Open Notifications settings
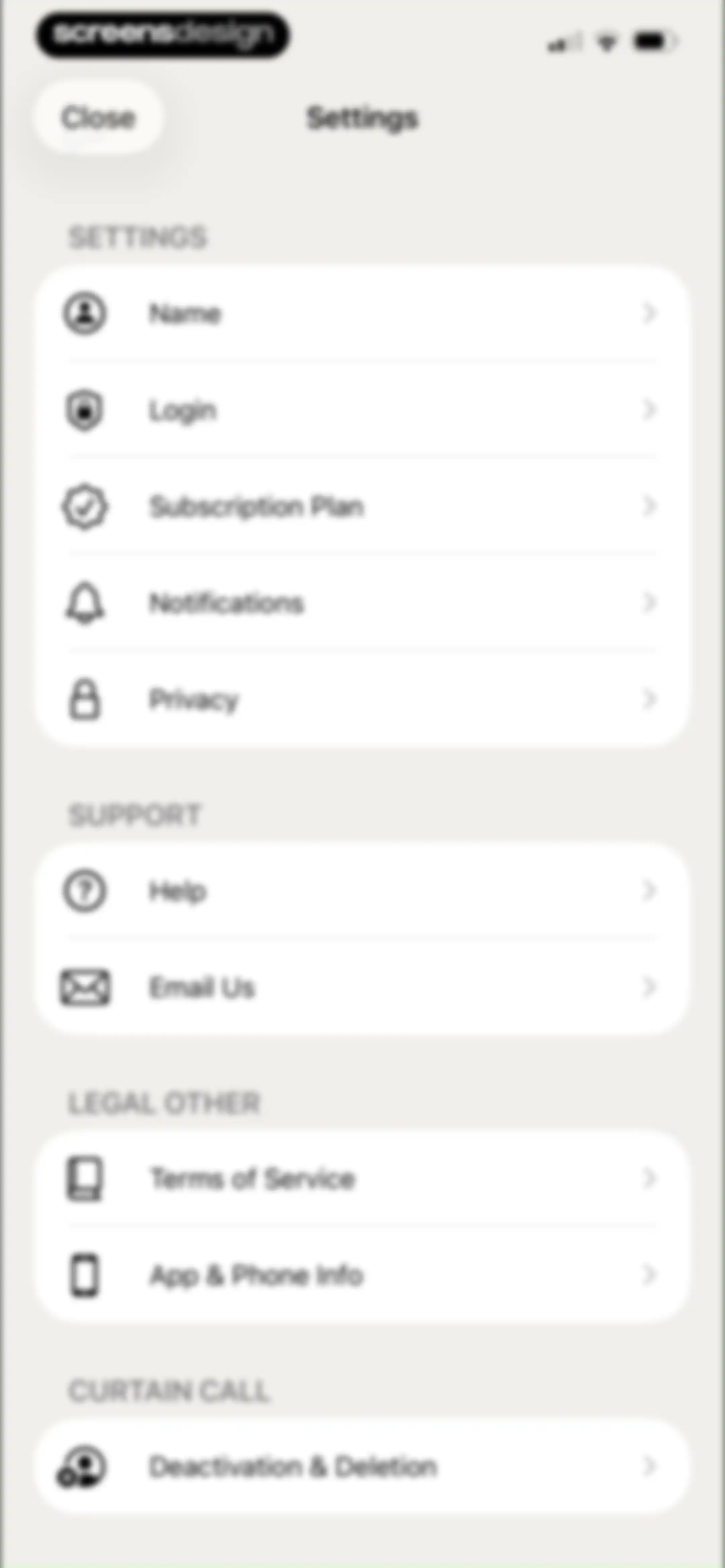725x1568 pixels. tap(362, 603)
